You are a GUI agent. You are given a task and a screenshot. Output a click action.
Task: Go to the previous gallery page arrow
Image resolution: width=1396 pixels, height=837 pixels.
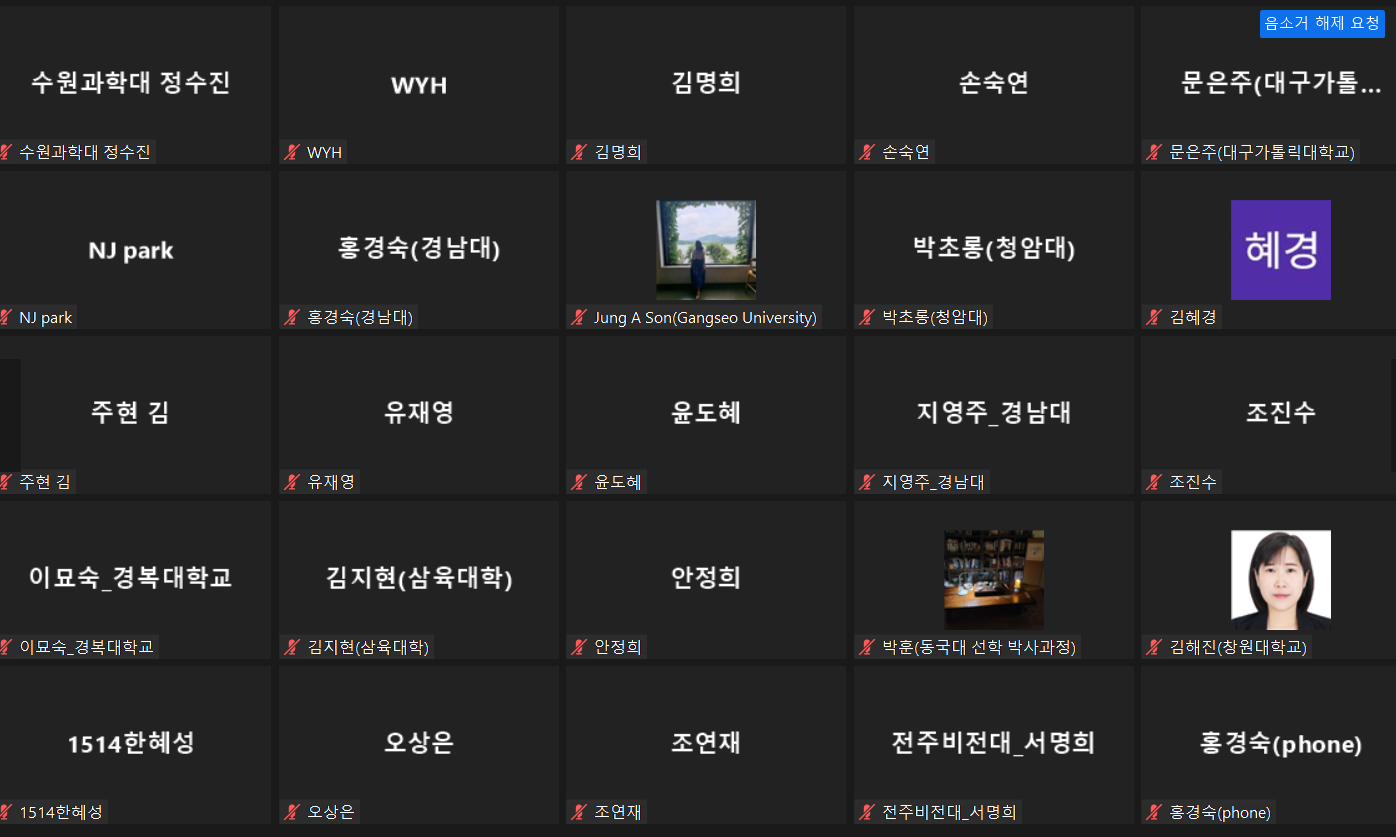(9, 415)
